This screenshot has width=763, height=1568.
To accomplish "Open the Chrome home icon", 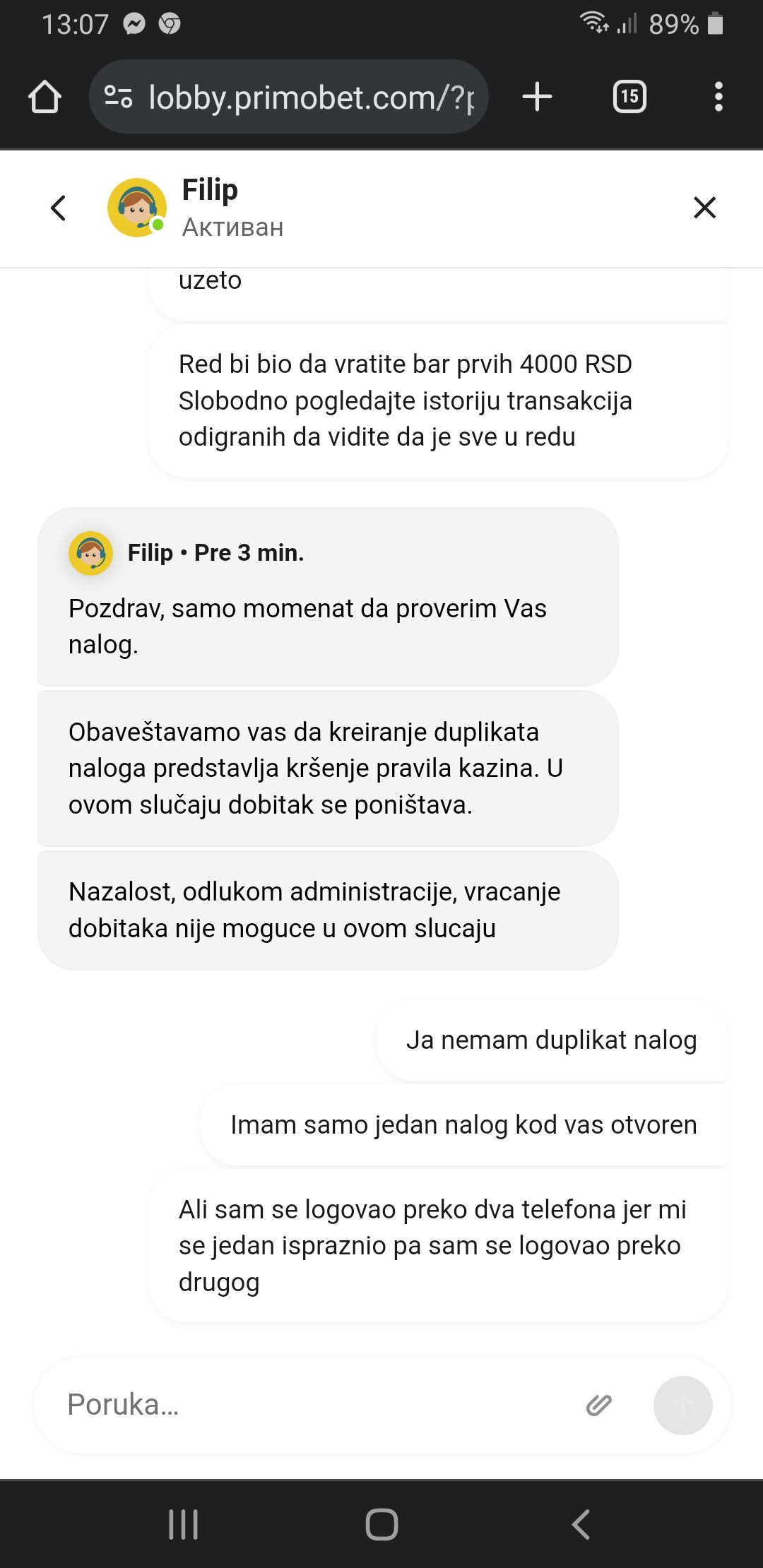I will pos(45,97).
